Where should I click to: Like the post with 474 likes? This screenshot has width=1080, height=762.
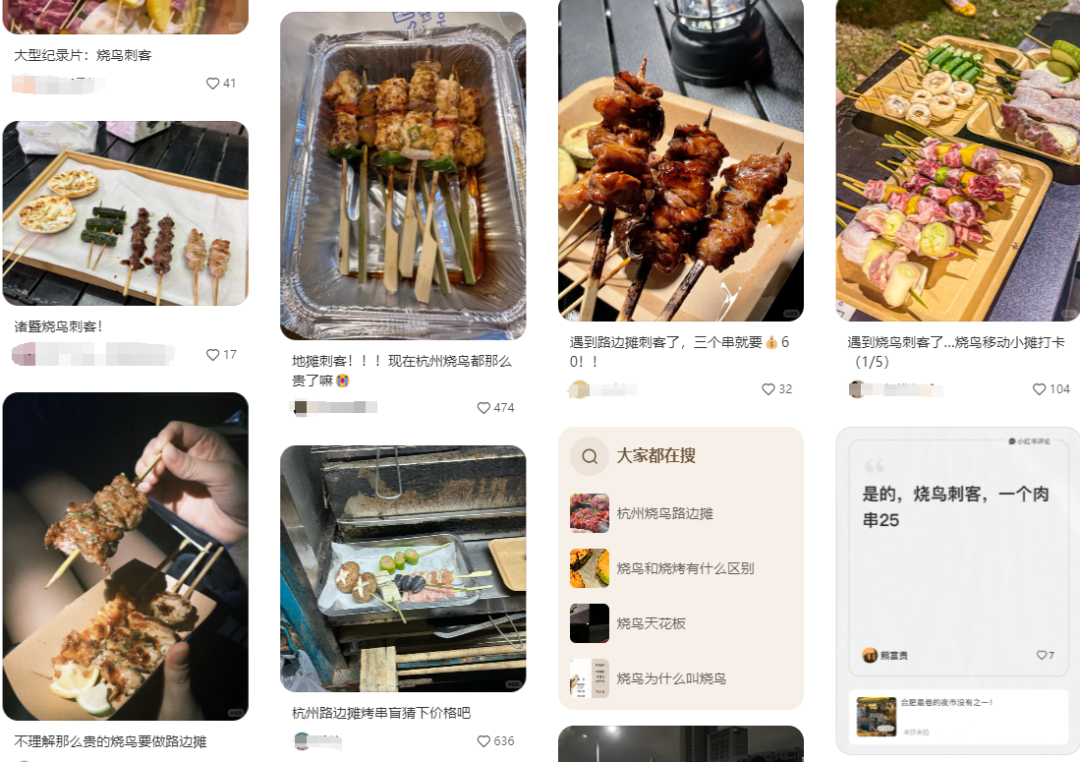(x=484, y=408)
